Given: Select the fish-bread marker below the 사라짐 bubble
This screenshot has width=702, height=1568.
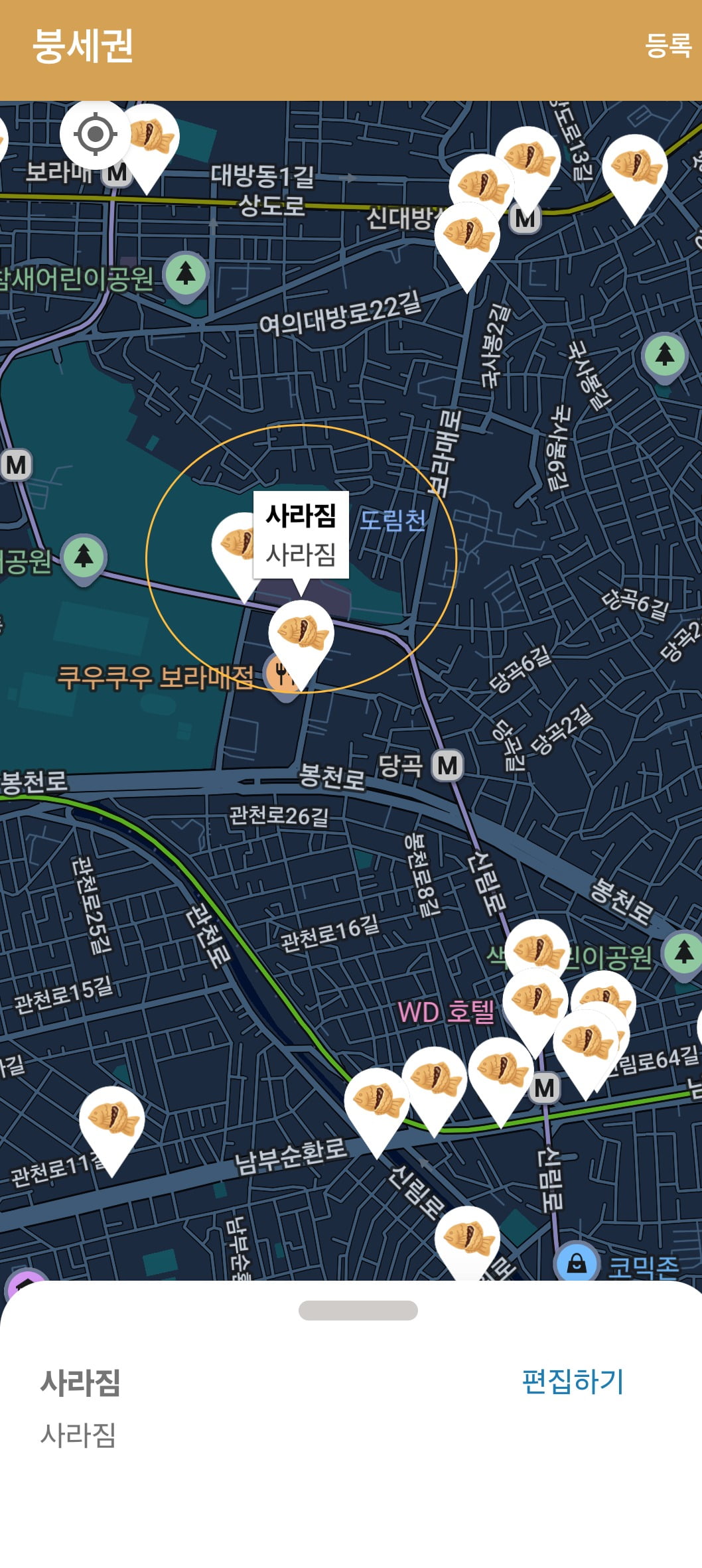Looking at the screenshot, I should (301, 634).
